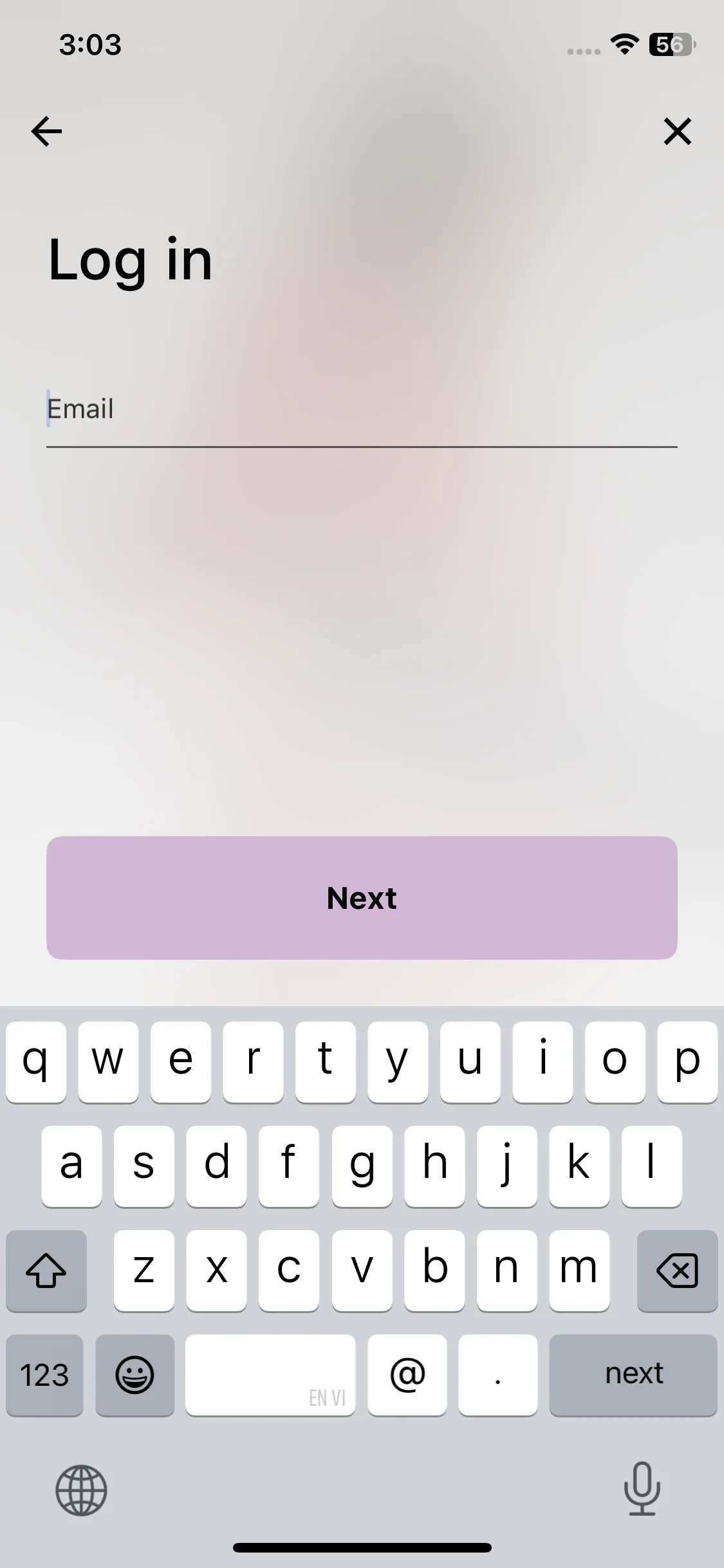Viewport: 724px width, 1568px height.
Task: Start dictation with the microphone icon
Action: click(x=642, y=1488)
